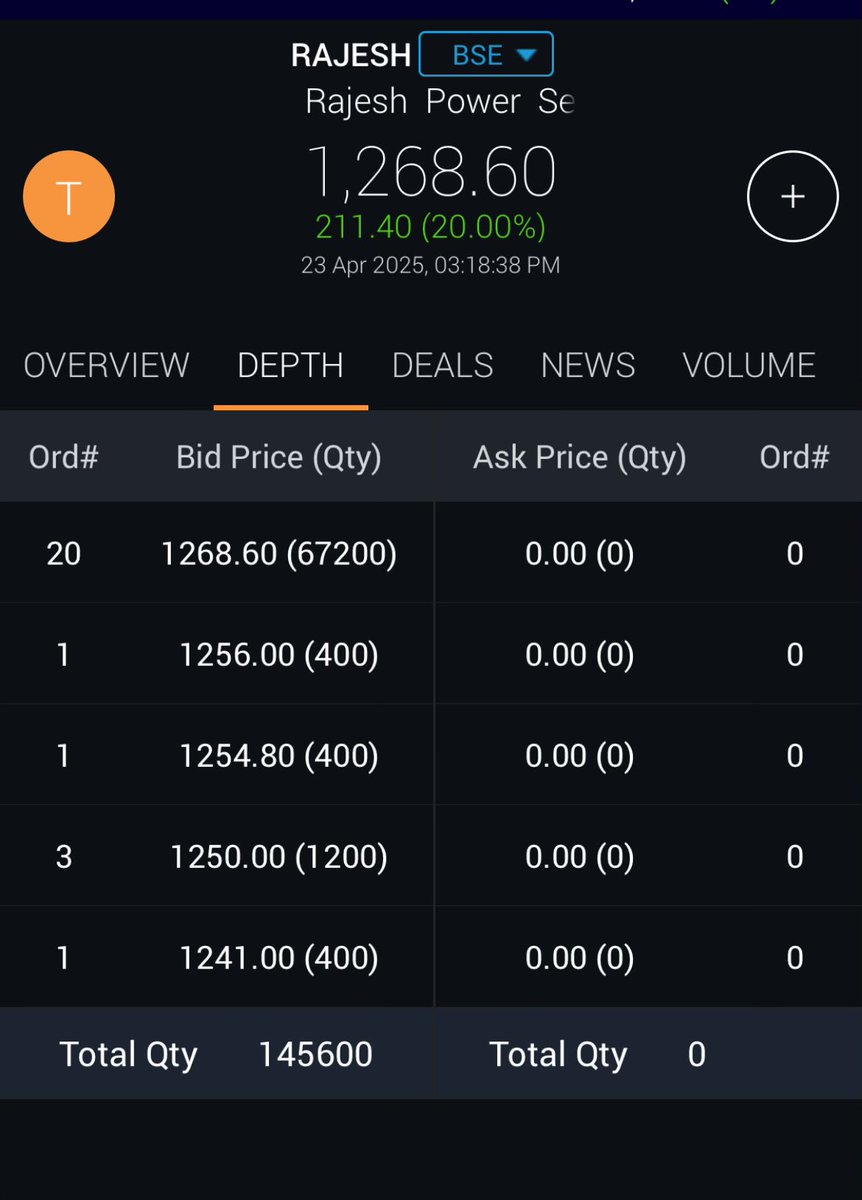Open the BSE exchange dropdown
The height and width of the screenshot is (1200, 862).
(486, 54)
